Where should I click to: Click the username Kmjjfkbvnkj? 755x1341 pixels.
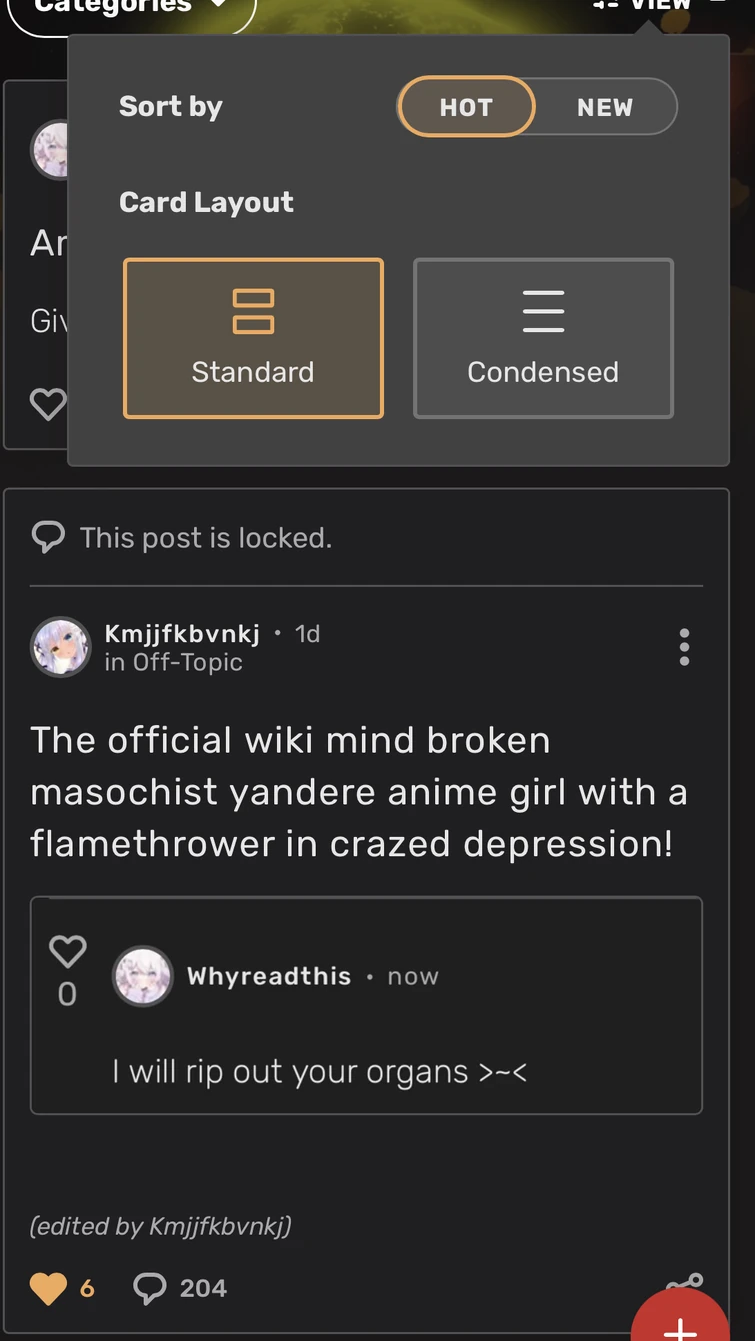pos(182,633)
